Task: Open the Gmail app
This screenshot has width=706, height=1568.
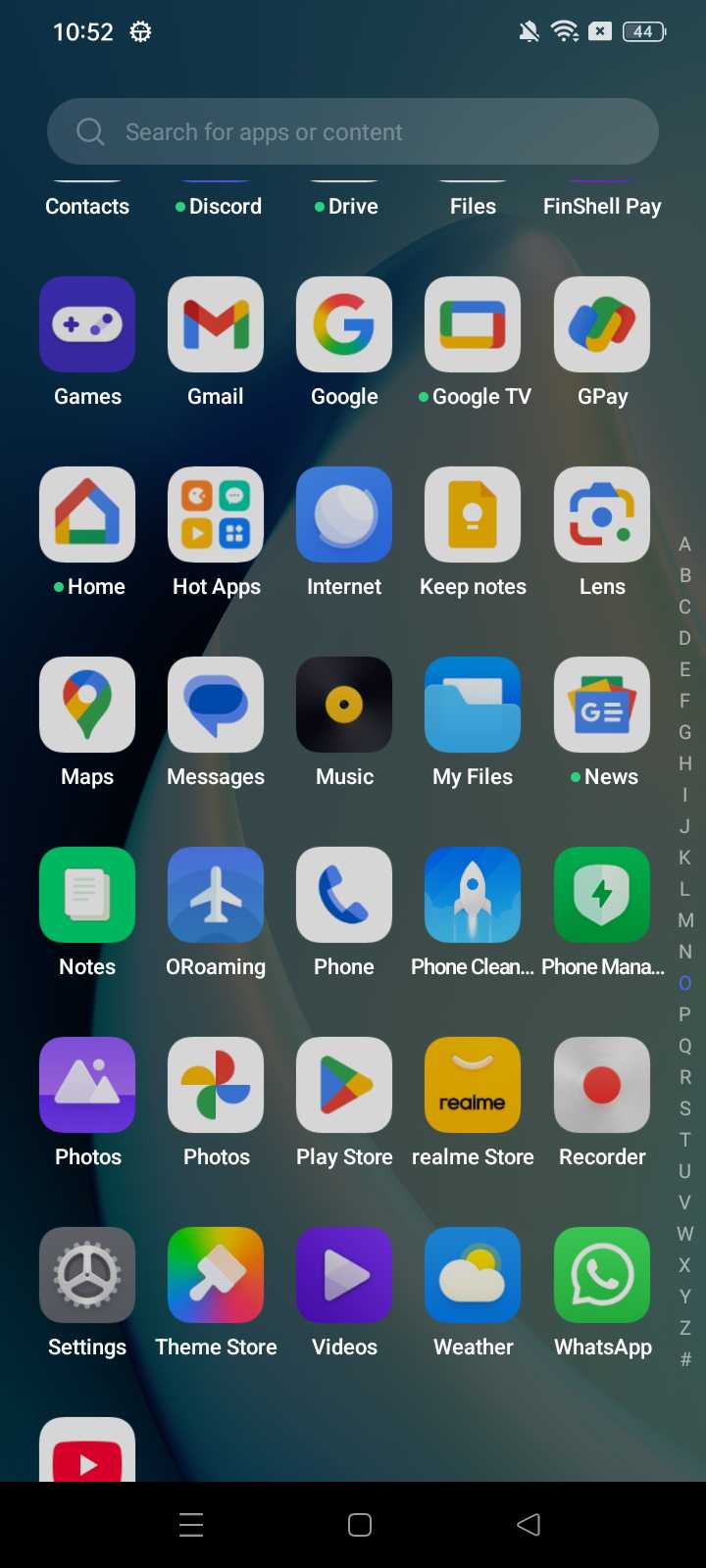Action: click(216, 324)
